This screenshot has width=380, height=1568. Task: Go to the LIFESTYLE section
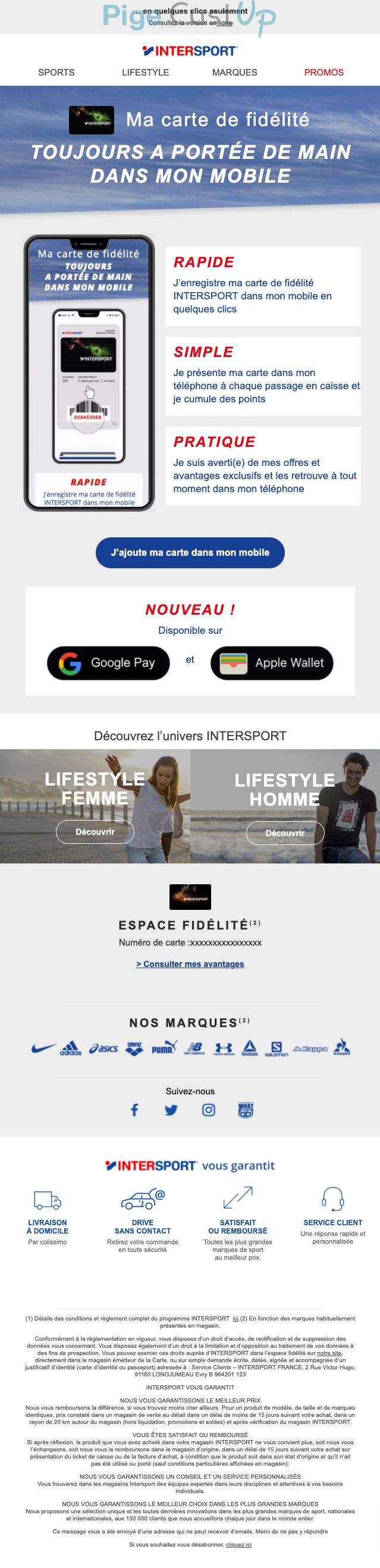click(x=145, y=73)
